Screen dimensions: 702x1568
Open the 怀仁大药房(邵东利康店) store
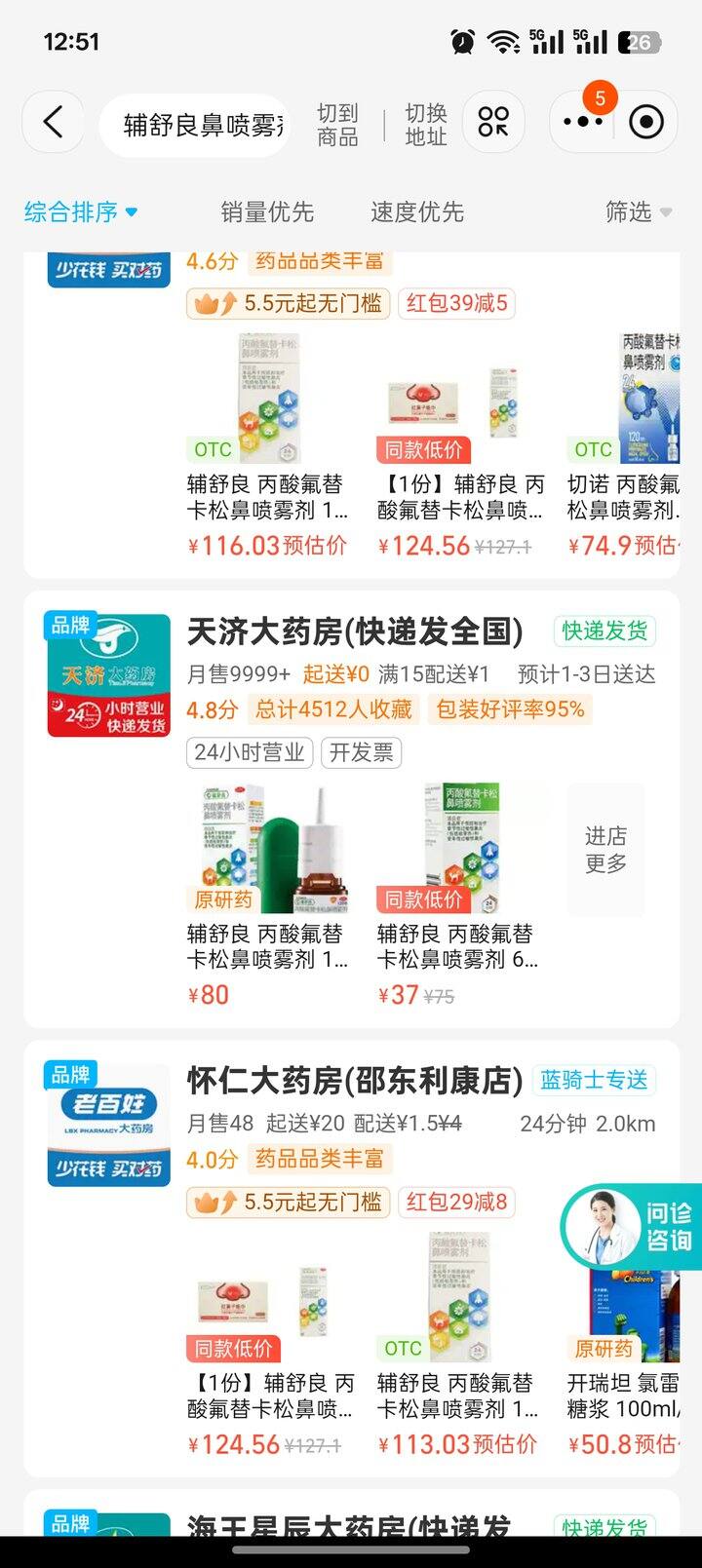tap(355, 1080)
